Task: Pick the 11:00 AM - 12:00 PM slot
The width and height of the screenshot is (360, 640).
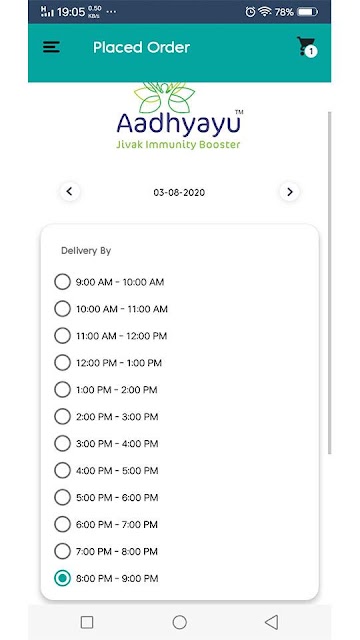Action: 111,336
